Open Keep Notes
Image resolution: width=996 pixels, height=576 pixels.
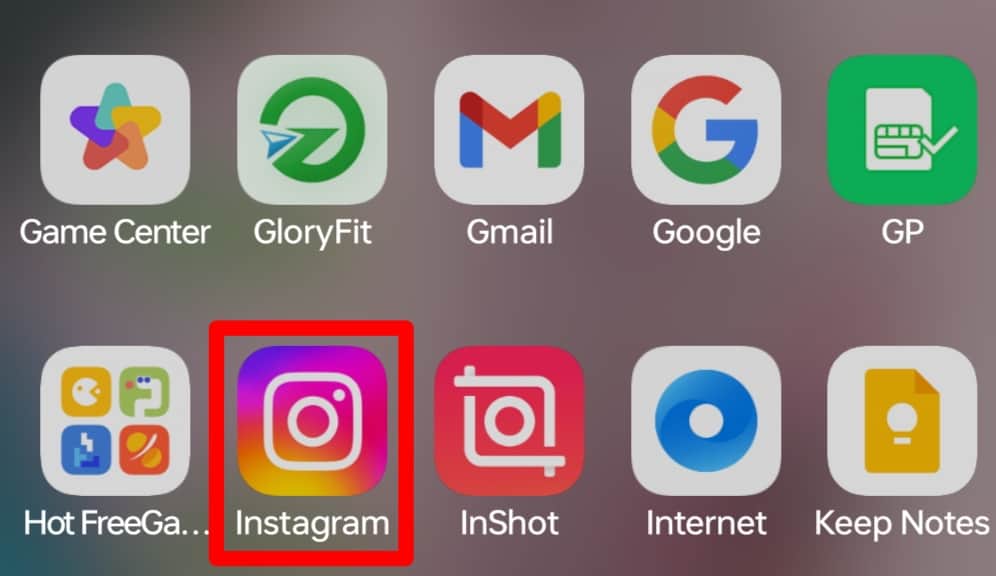(902, 421)
